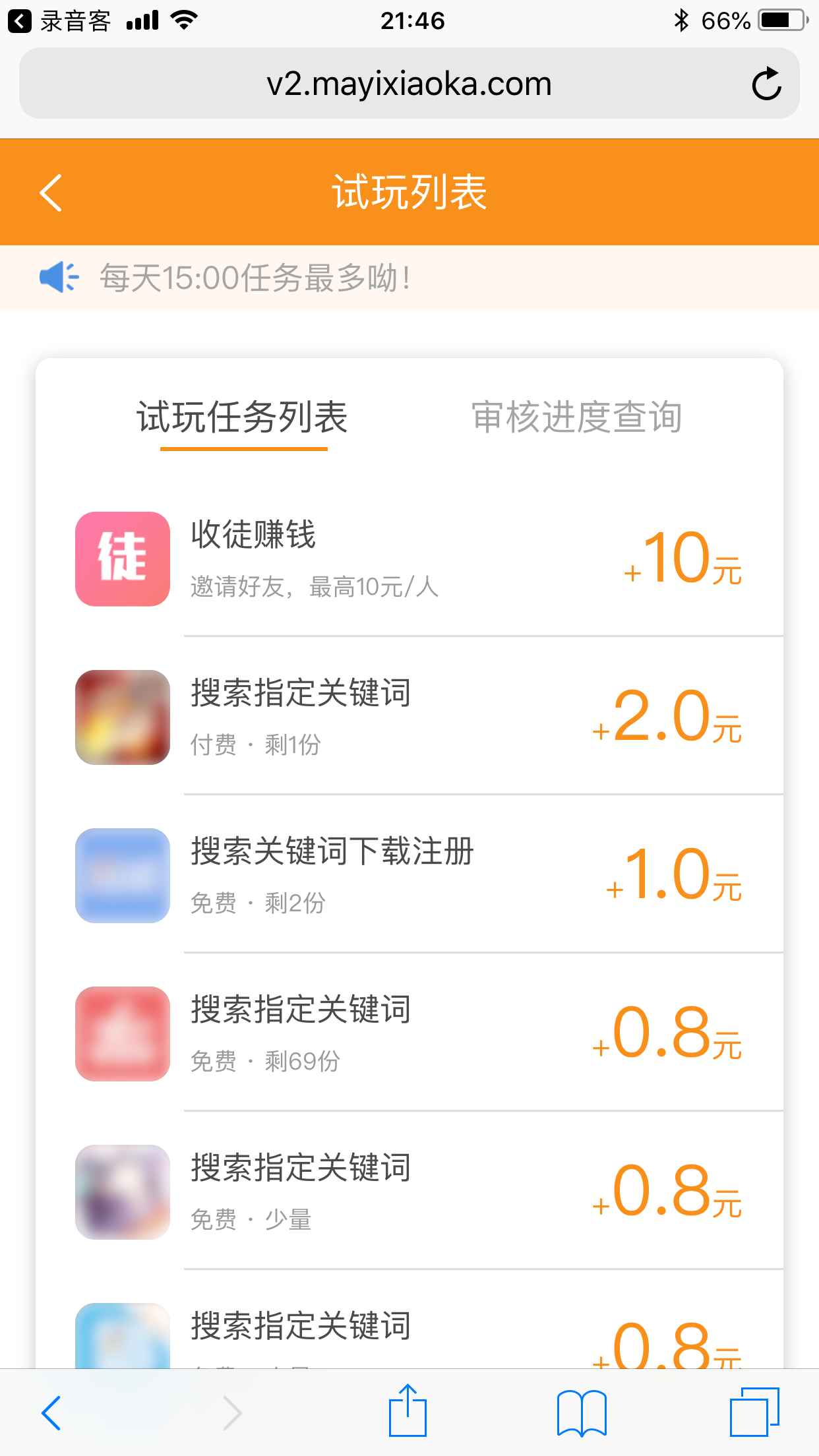
Task: Tap the red app icon of the 0.8元 task
Action: point(122,1034)
